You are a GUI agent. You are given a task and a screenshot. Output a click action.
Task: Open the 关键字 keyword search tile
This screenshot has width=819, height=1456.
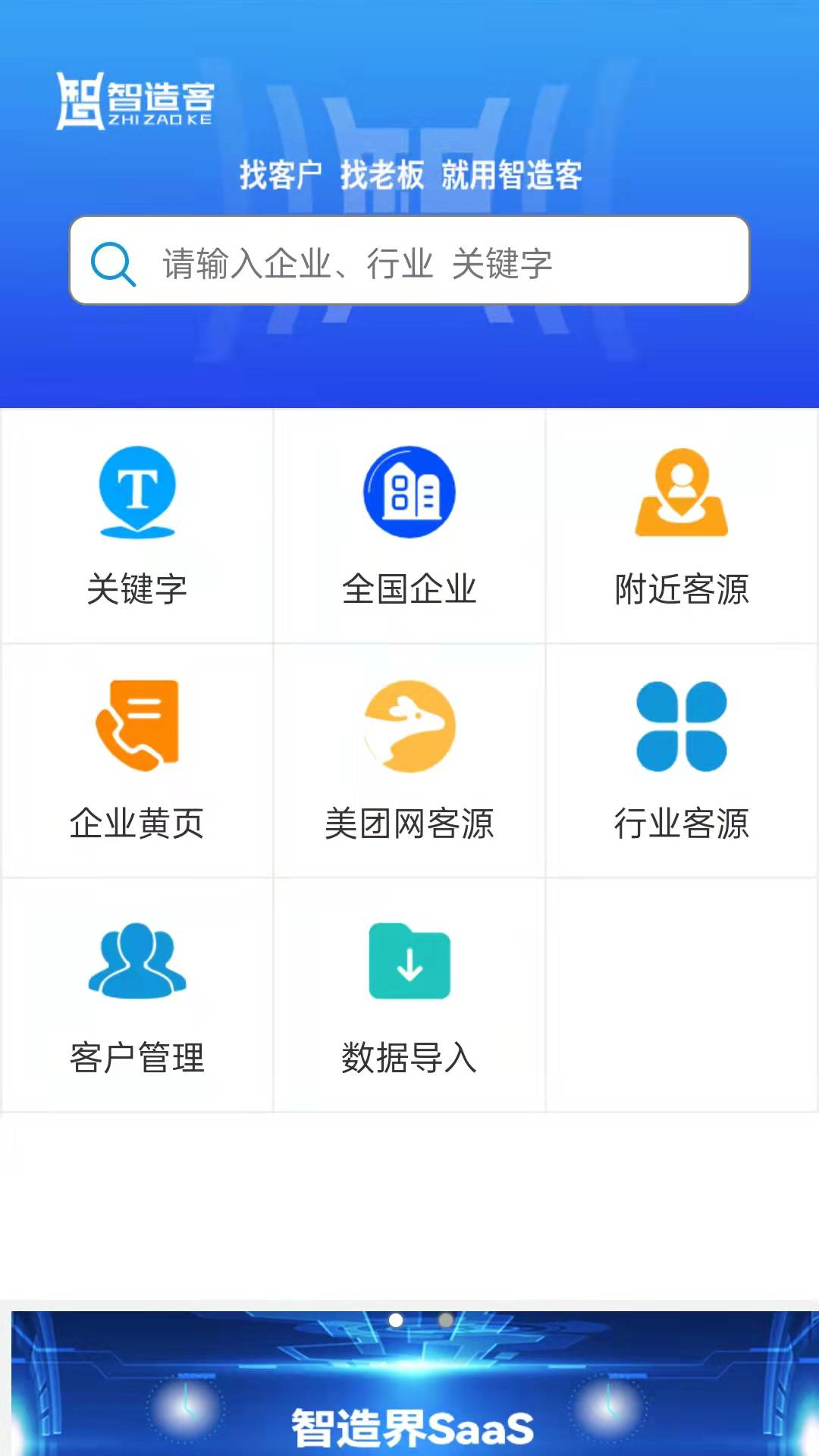137,526
